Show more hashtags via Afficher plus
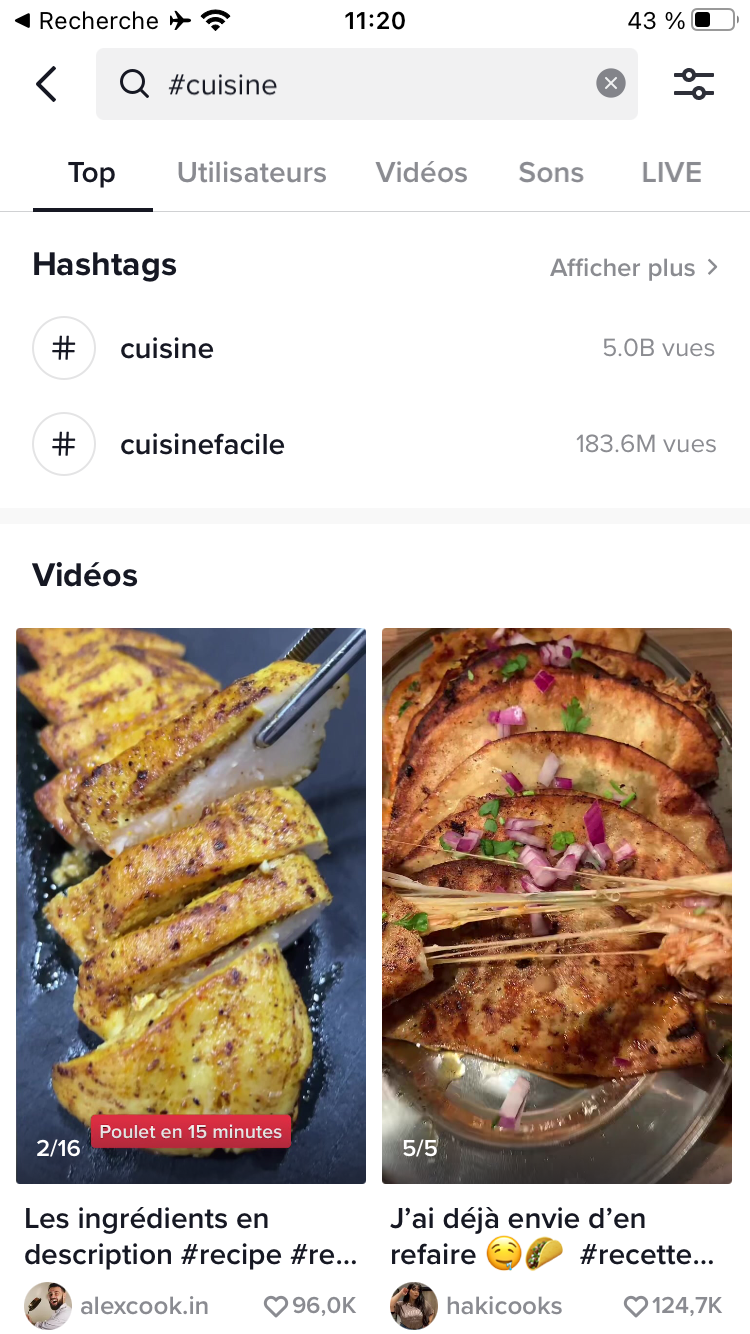The width and height of the screenshot is (750, 1334). pos(634,268)
